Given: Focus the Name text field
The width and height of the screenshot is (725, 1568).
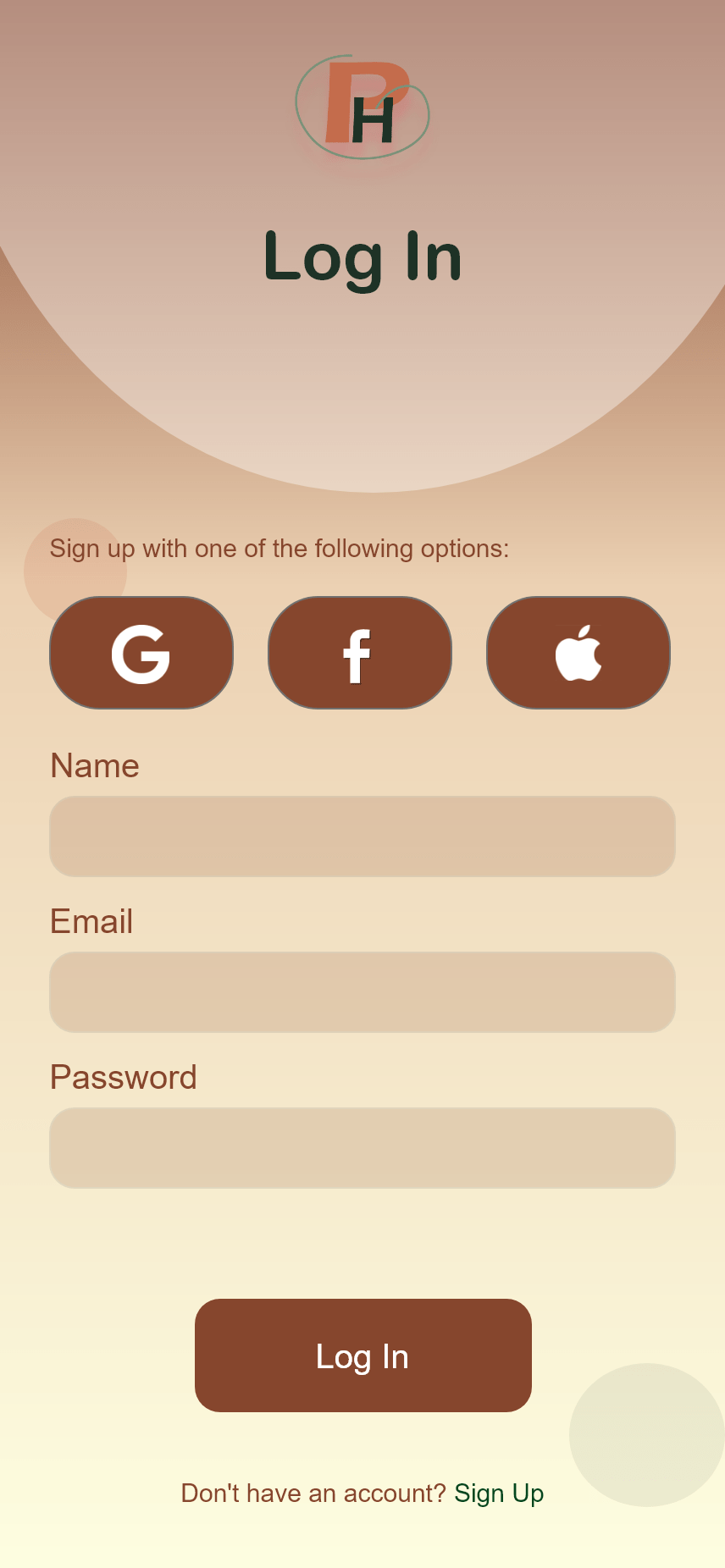Looking at the screenshot, I should (x=362, y=836).
